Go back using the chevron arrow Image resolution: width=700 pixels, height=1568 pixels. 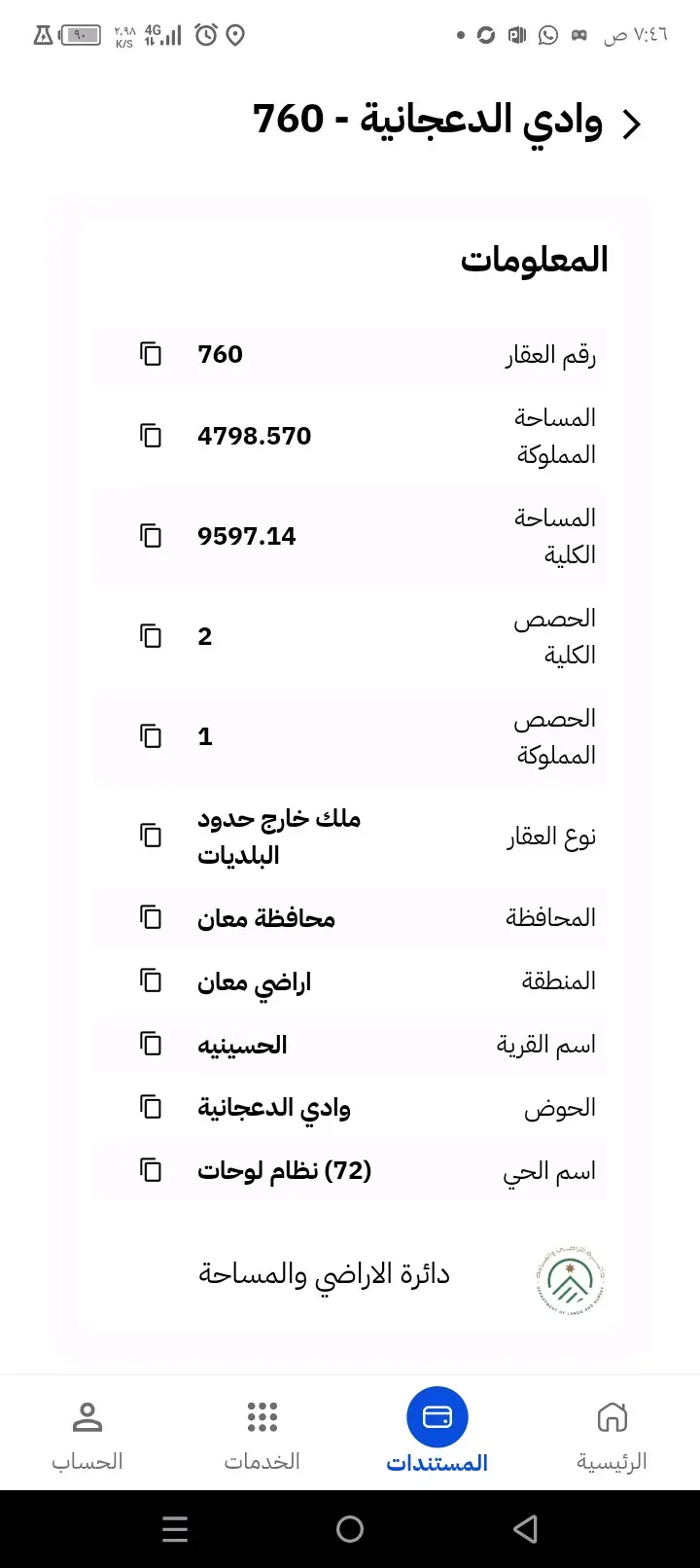click(x=633, y=124)
